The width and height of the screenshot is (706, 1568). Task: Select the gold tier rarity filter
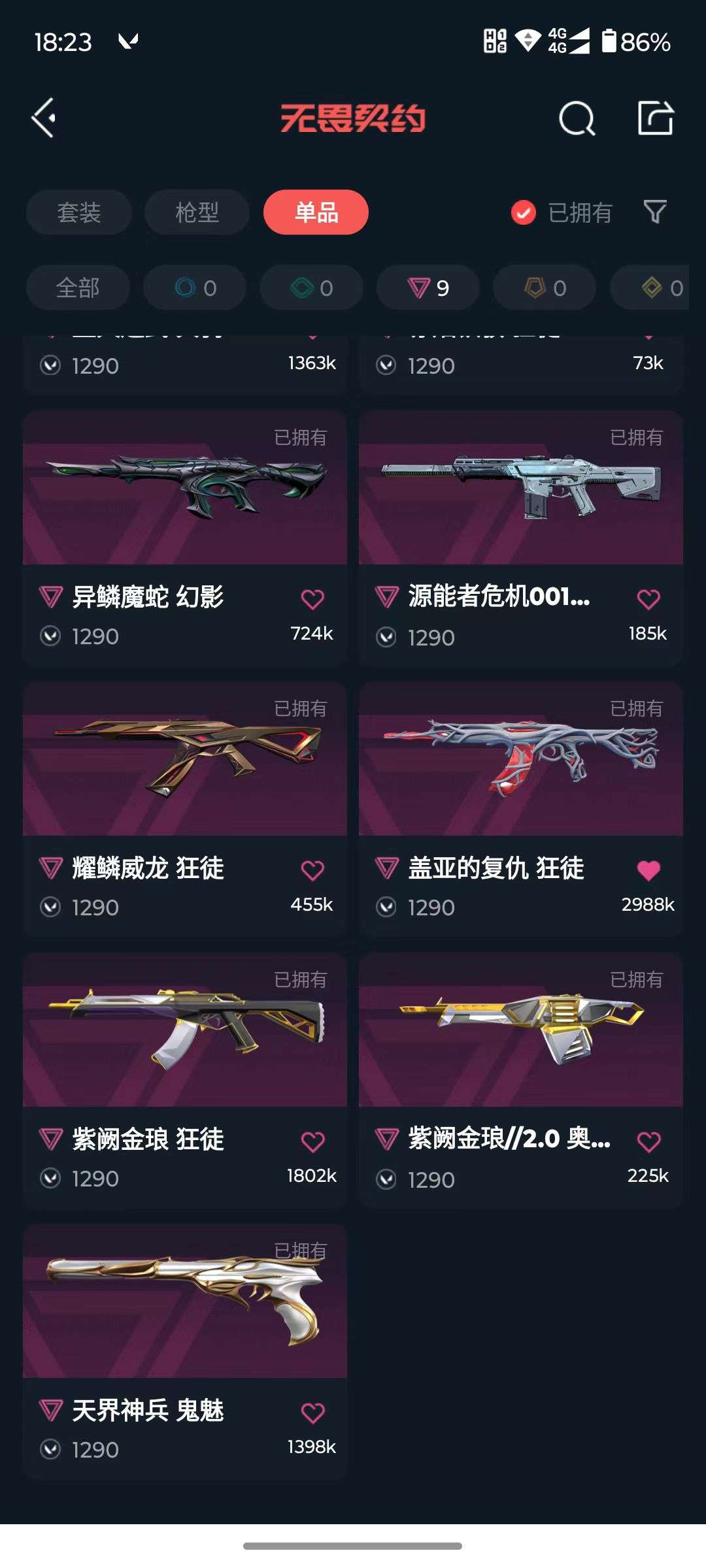pyautogui.click(x=543, y=287)
